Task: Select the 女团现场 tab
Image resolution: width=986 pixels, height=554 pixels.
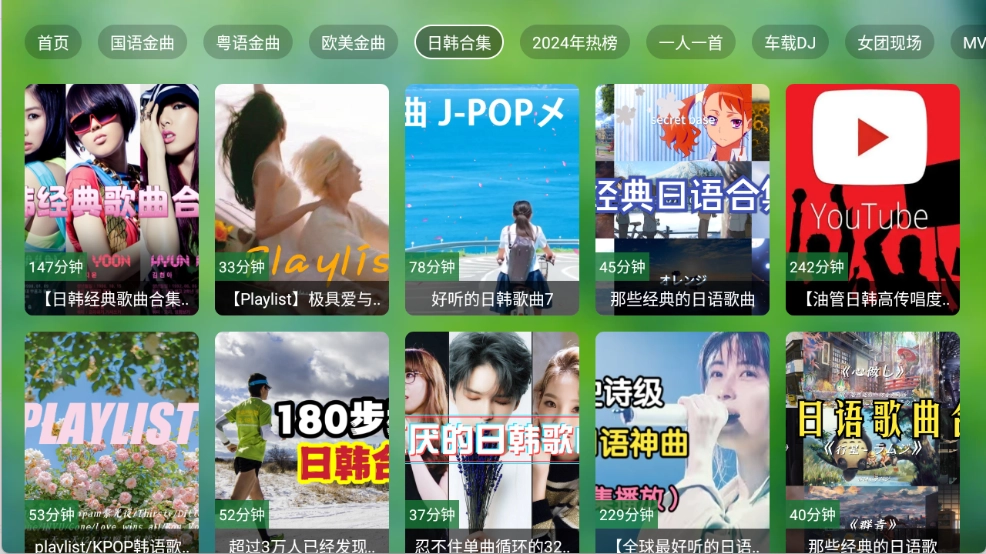Action: (889, 43)
